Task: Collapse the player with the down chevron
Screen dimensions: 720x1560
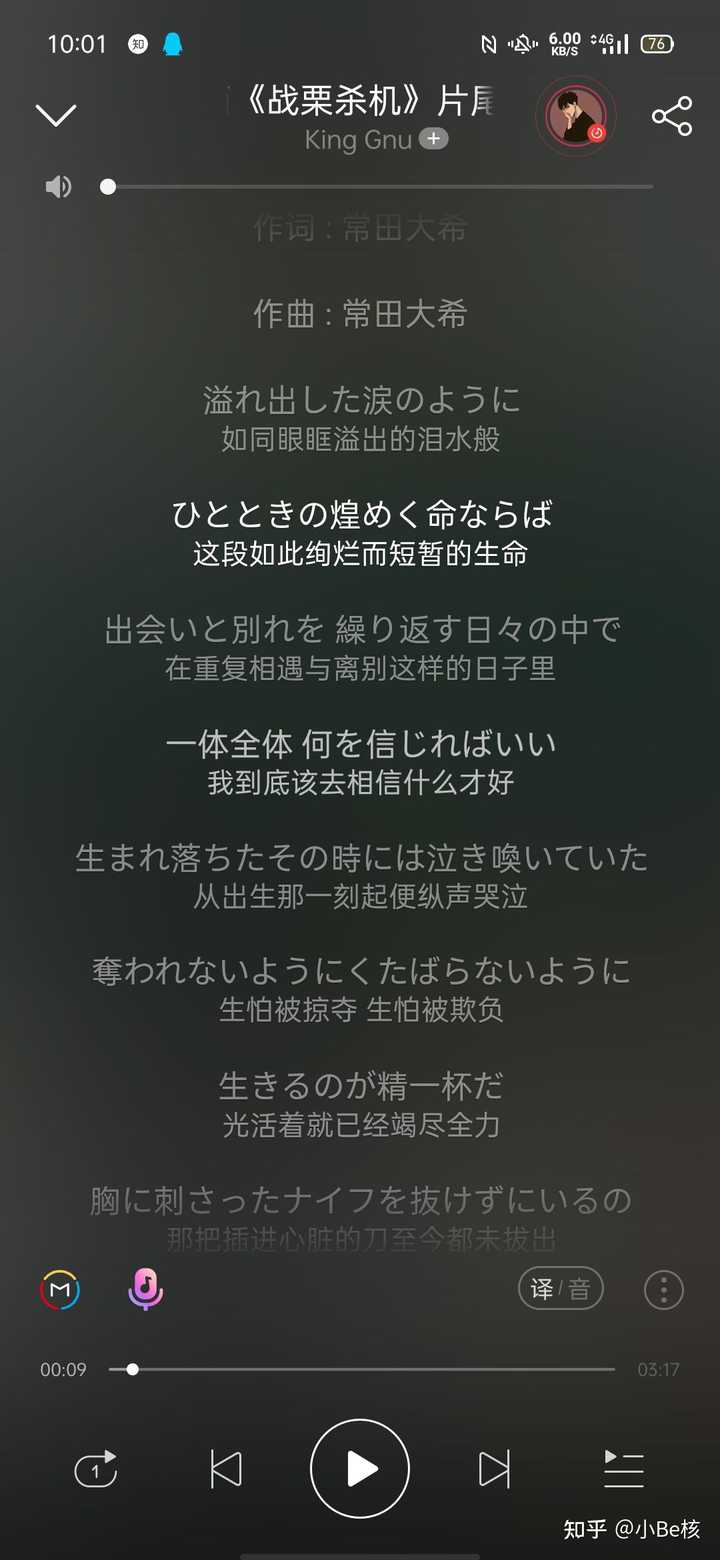Action: point(56,115)
